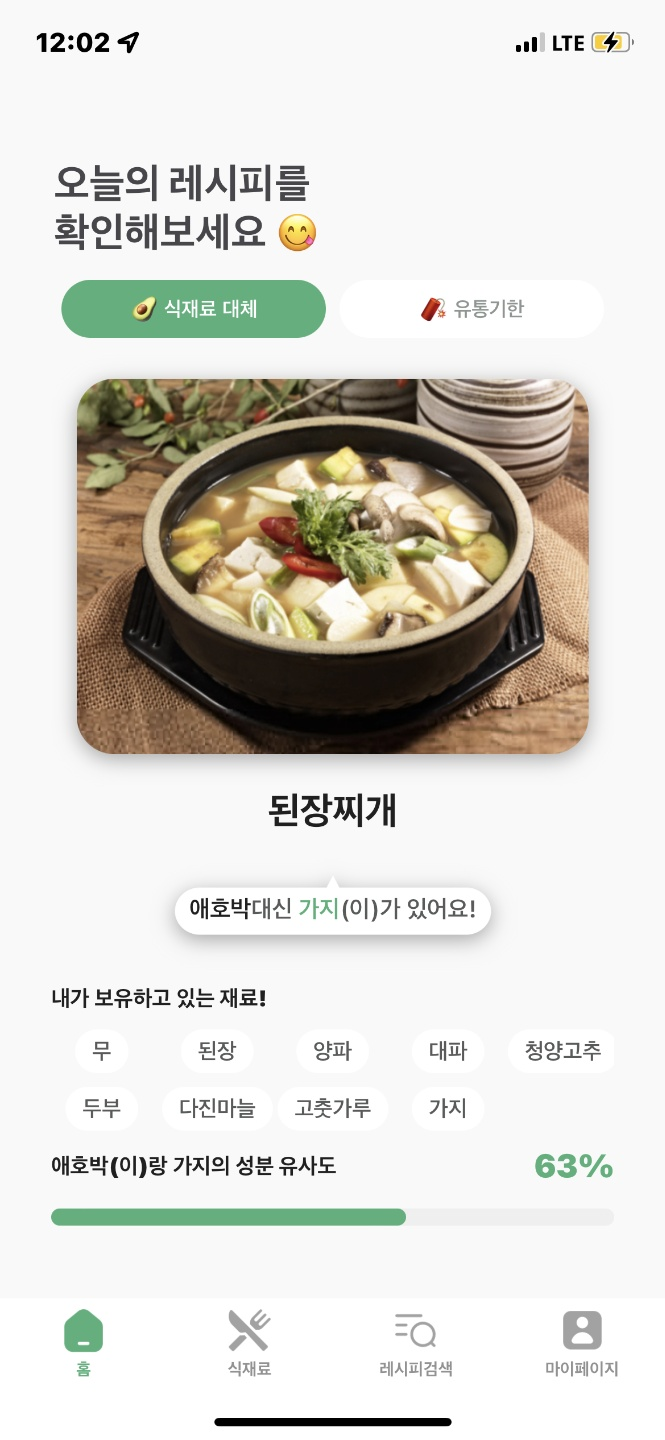Image resolution: width=665 pixels, height=1440 pixels.
Task: Switch to the 유통기한 tab
Action: [x=472, y=309]
